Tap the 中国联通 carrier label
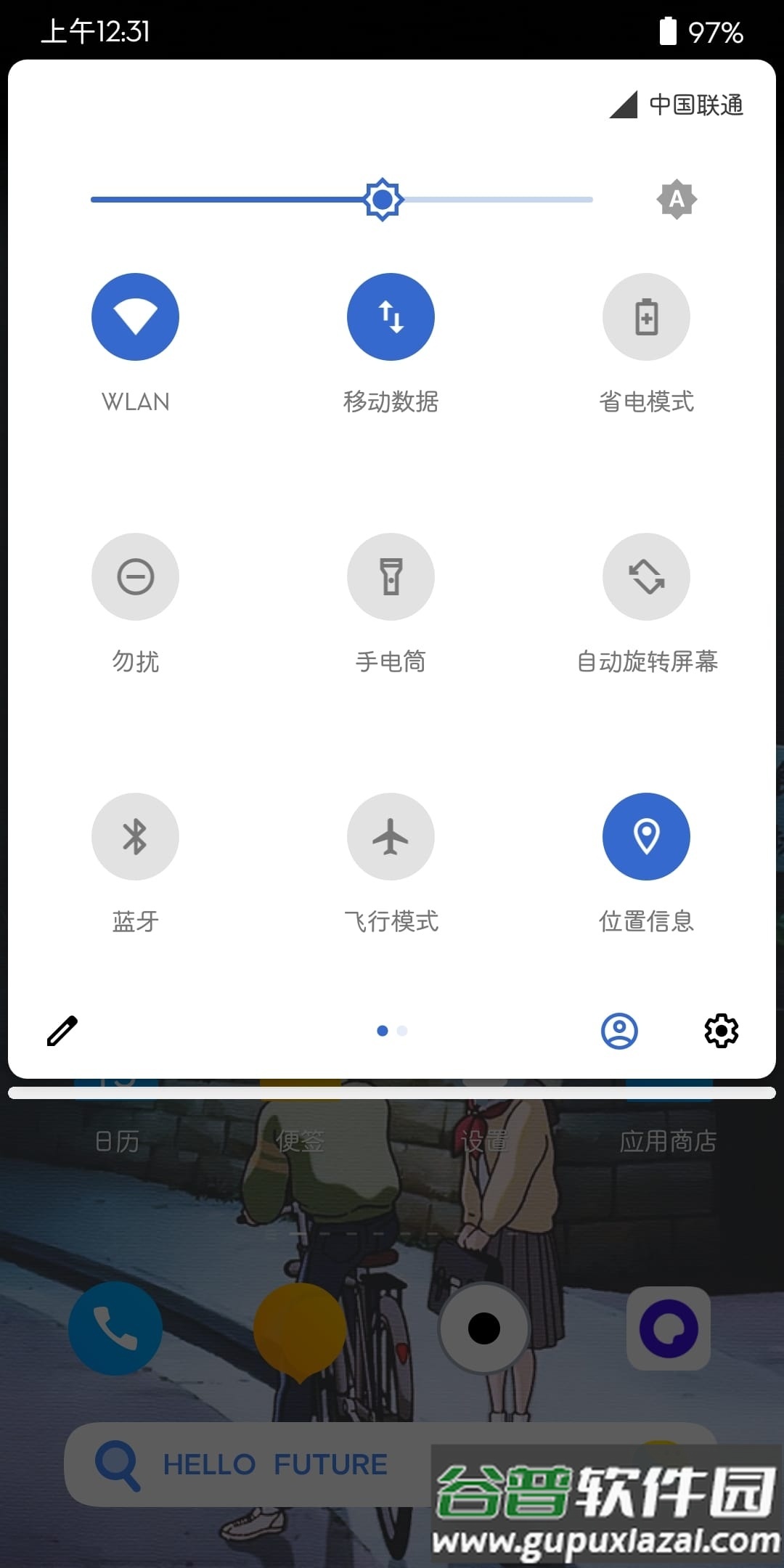784x1568 pixels. 695,105
